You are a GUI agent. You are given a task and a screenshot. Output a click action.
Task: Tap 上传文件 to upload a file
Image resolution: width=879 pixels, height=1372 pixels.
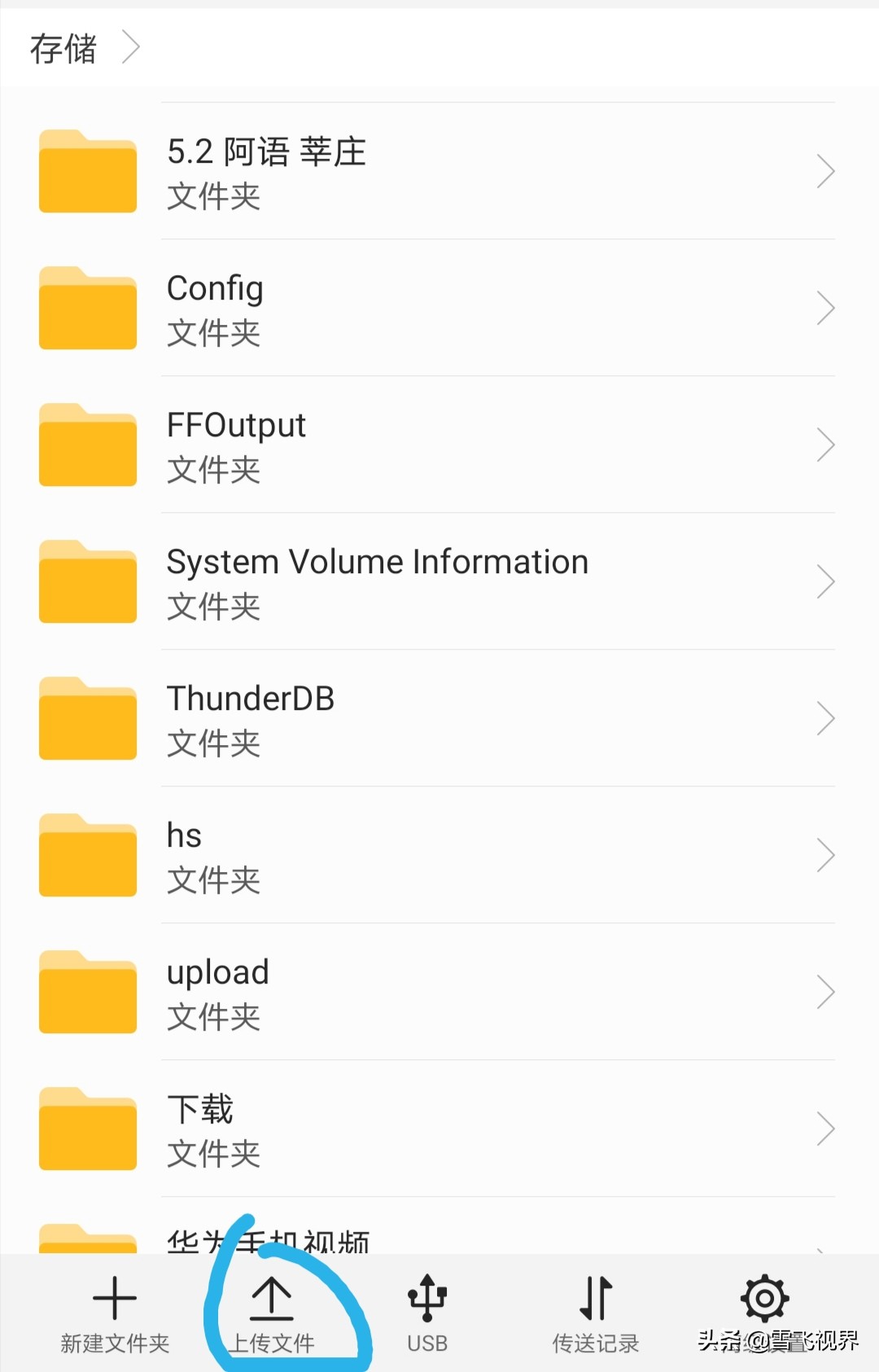click(271, 1313)
